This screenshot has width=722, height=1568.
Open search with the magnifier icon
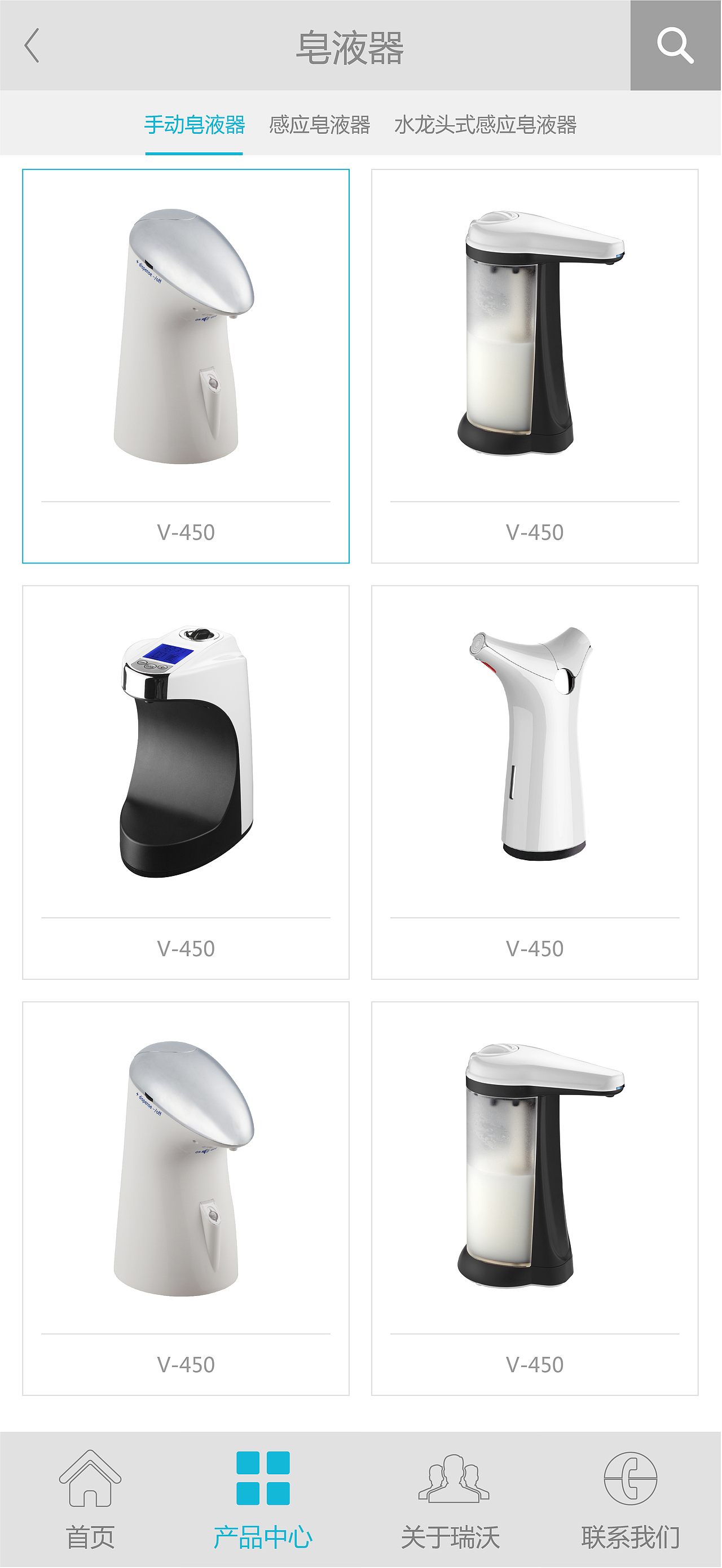click(675, 46)
